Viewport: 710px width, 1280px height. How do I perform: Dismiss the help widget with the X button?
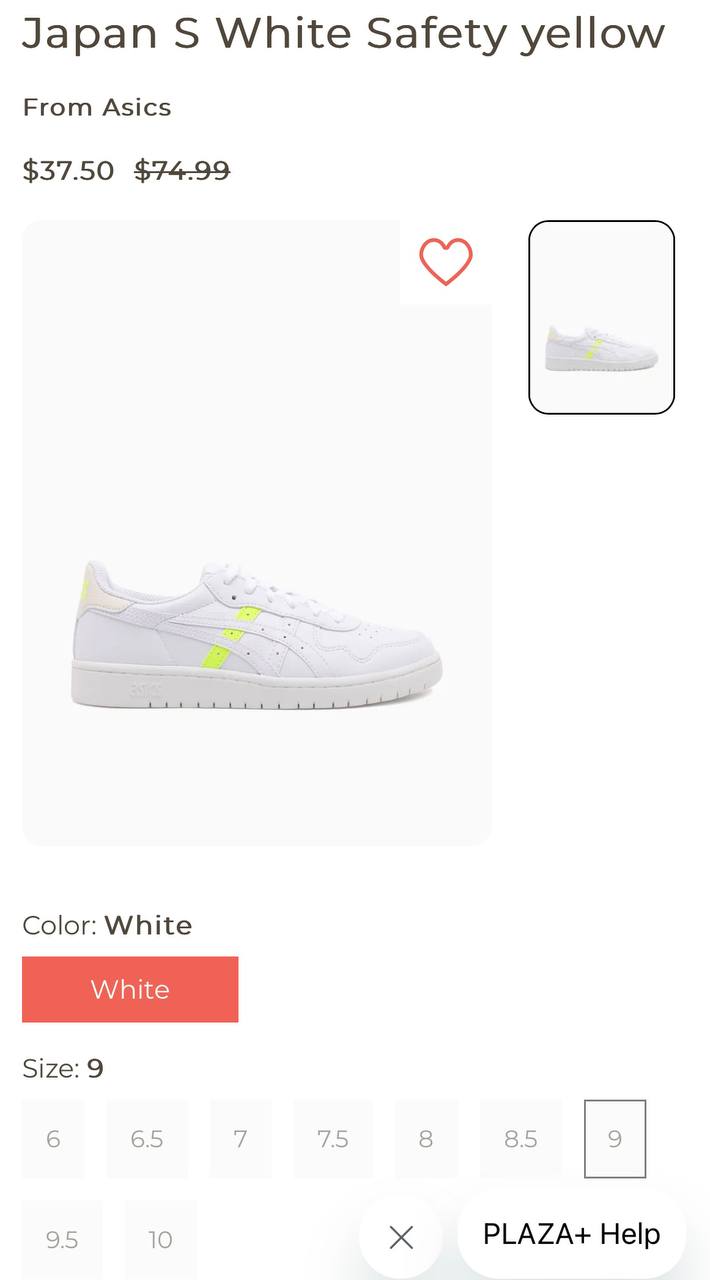tap(401, 1238)
